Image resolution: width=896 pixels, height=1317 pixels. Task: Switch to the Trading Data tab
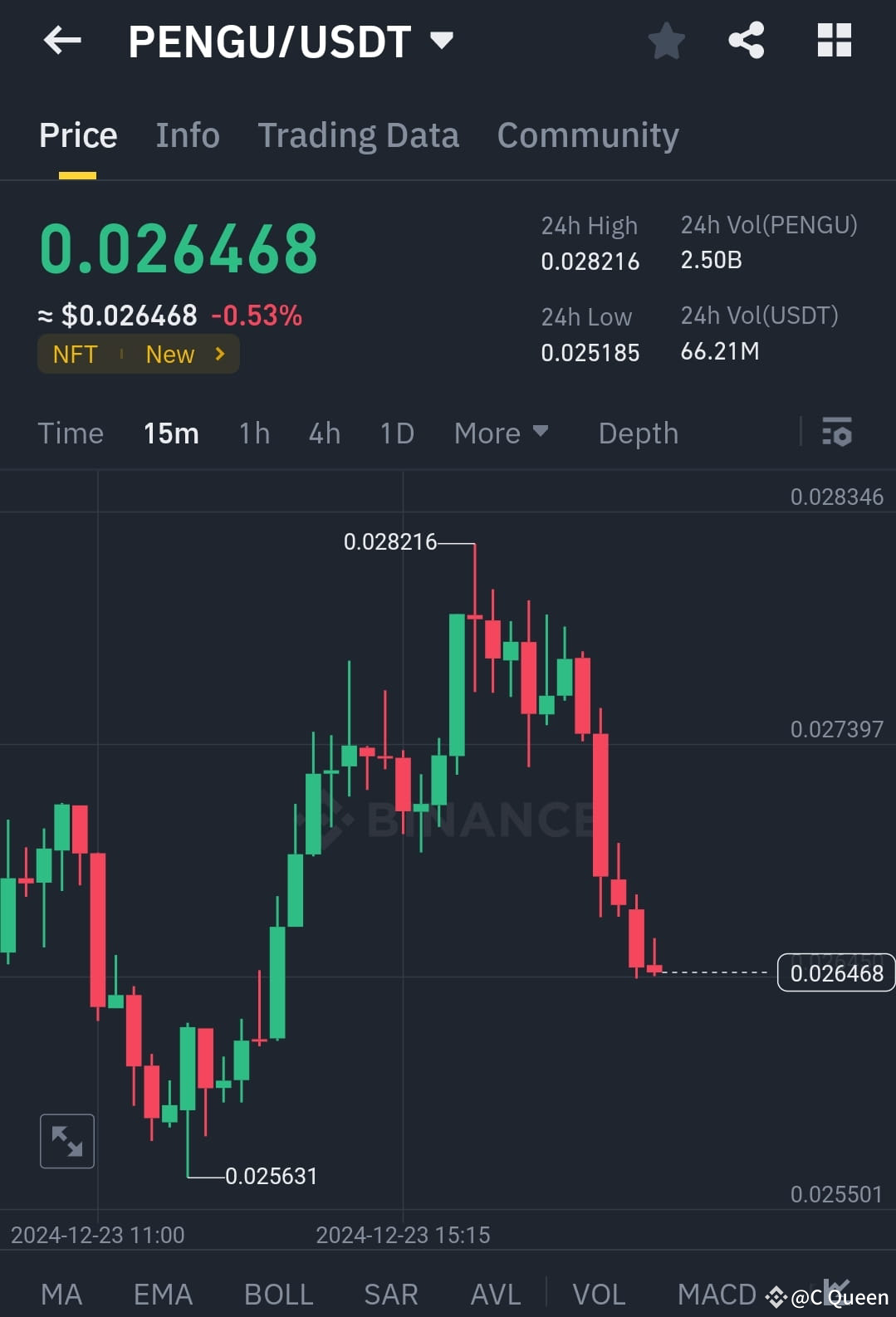tap(359, 135)
